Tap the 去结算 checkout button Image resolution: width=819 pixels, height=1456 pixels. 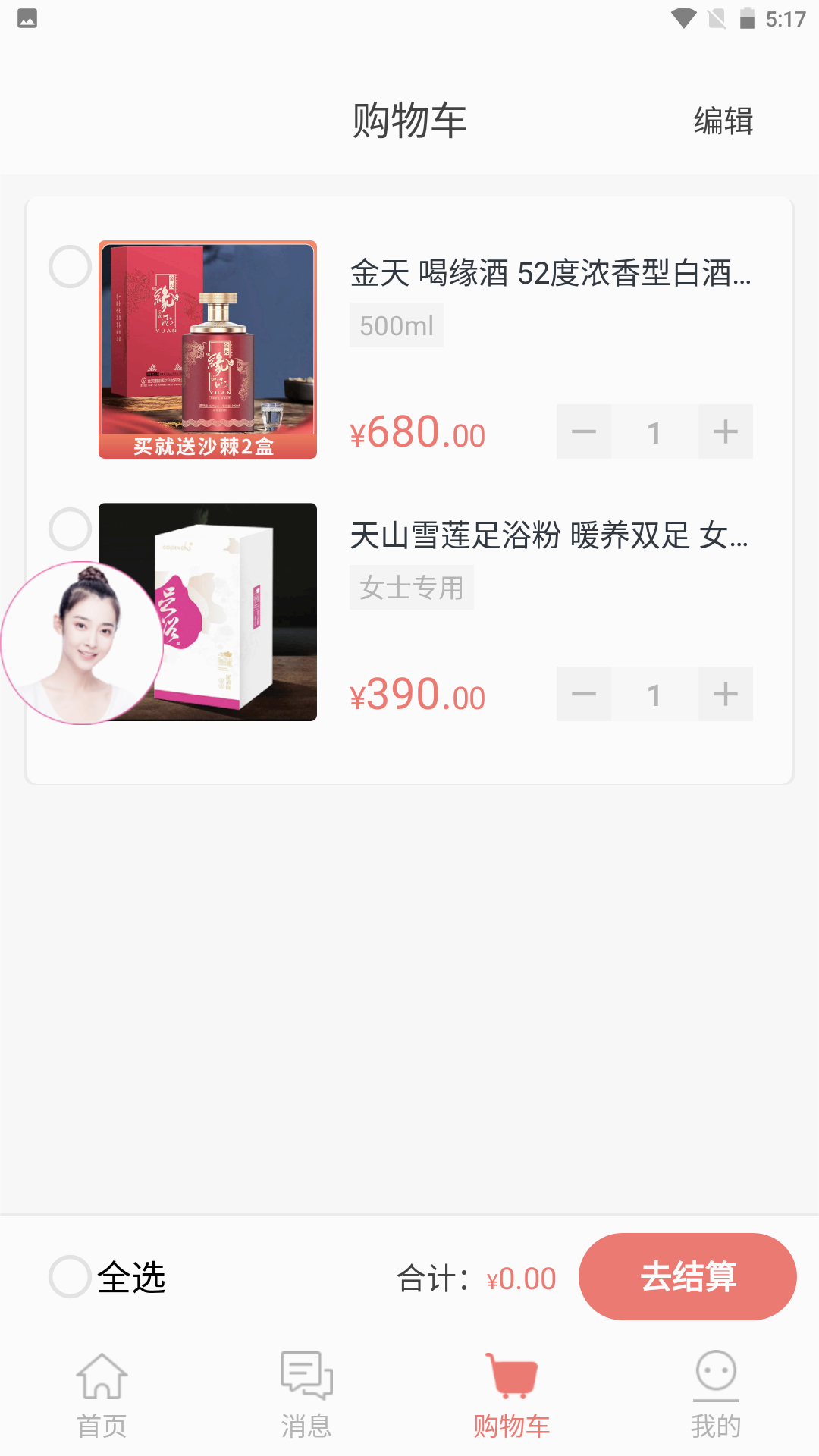tap(687, 1276)
